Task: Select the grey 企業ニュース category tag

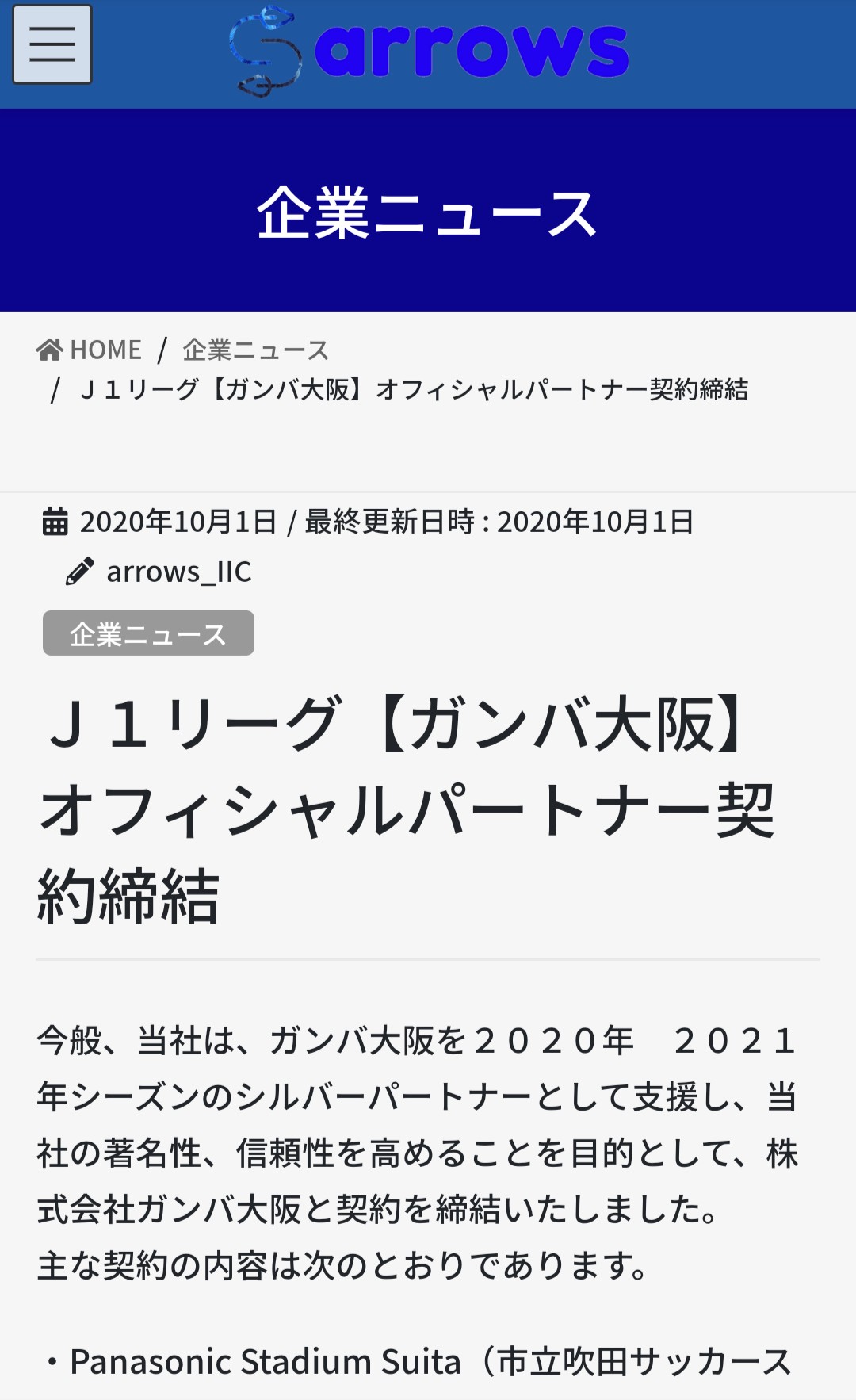Action: pyautogui.click(x=148, y=633)
